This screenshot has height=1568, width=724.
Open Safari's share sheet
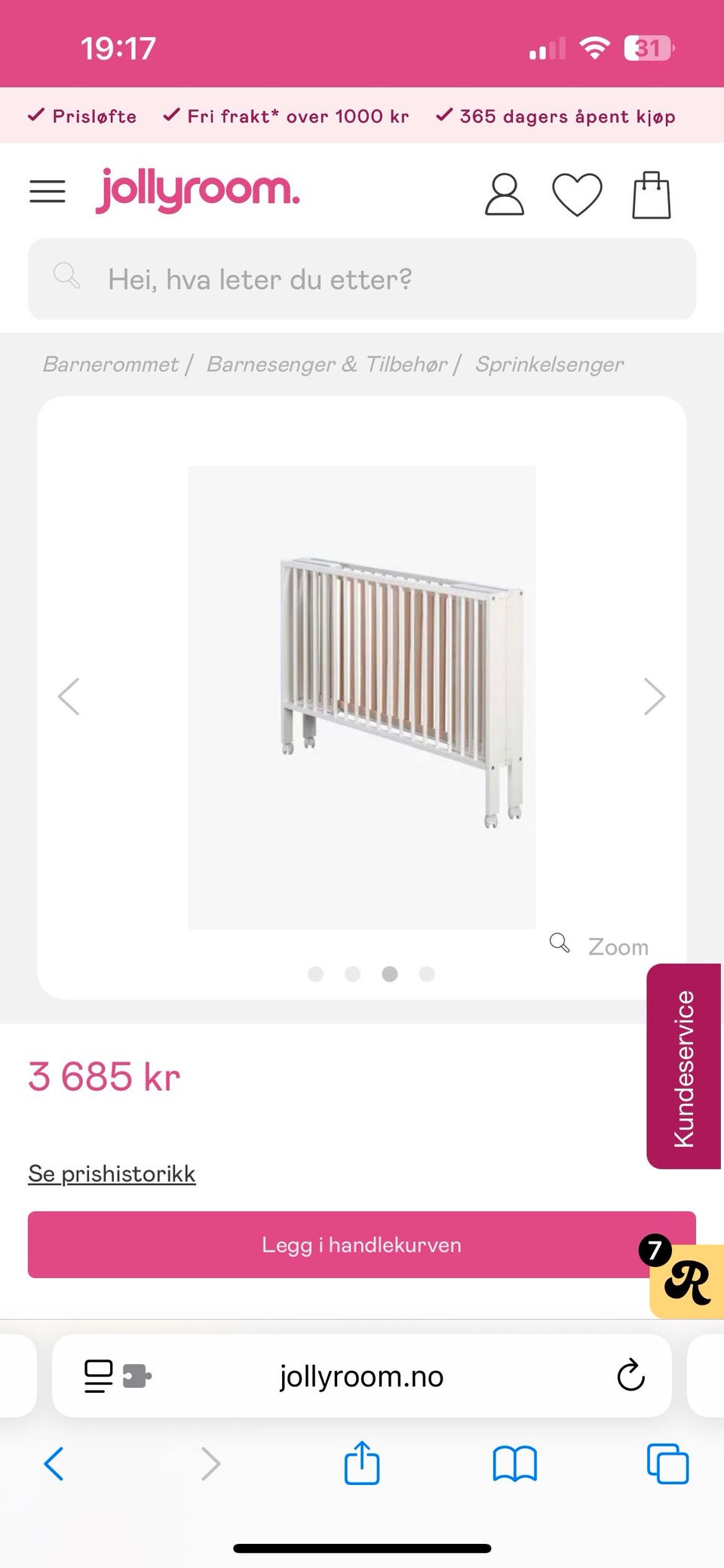(362, 1463)
